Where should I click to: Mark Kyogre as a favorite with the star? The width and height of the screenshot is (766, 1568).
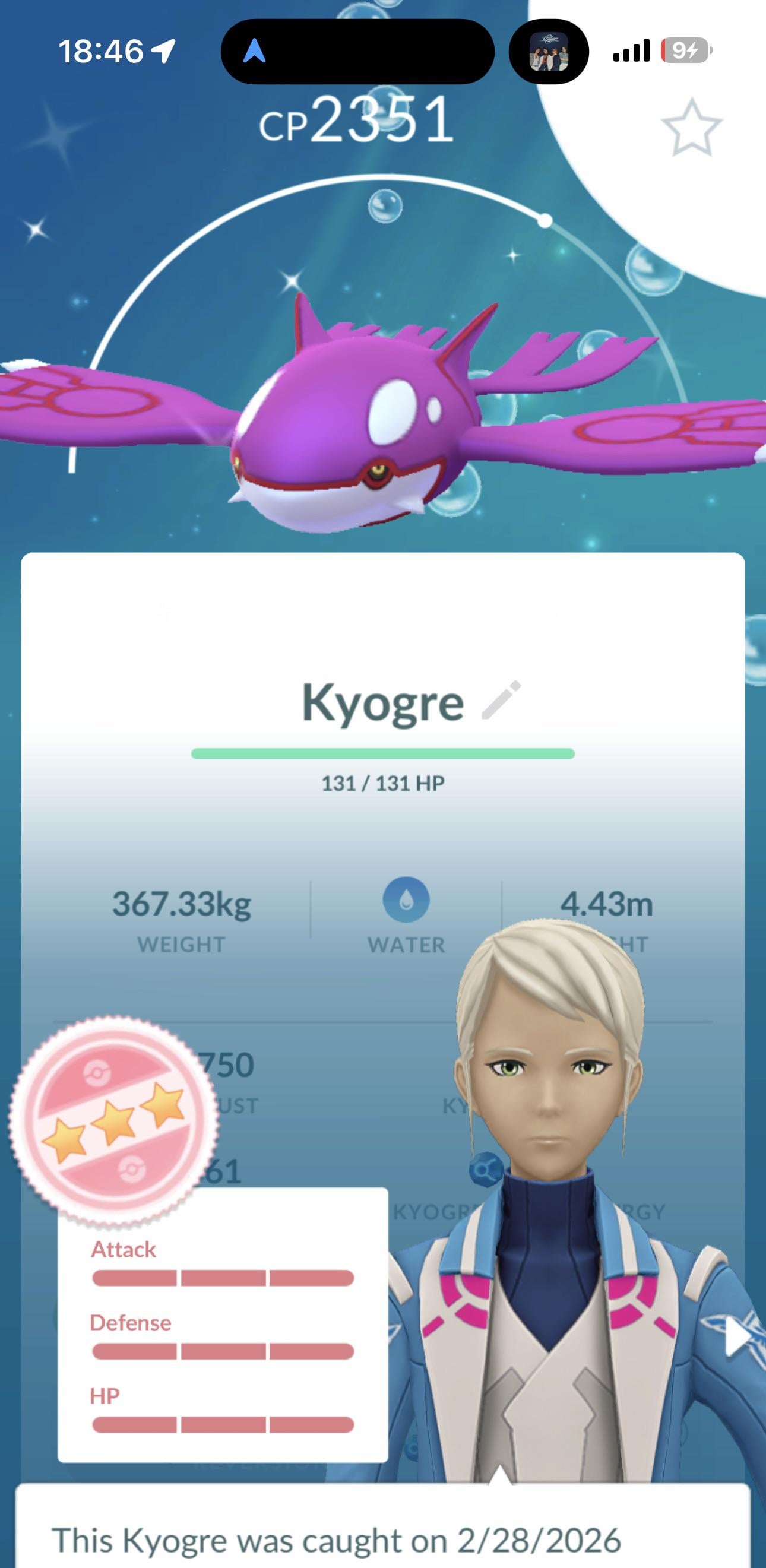point(691,128)
